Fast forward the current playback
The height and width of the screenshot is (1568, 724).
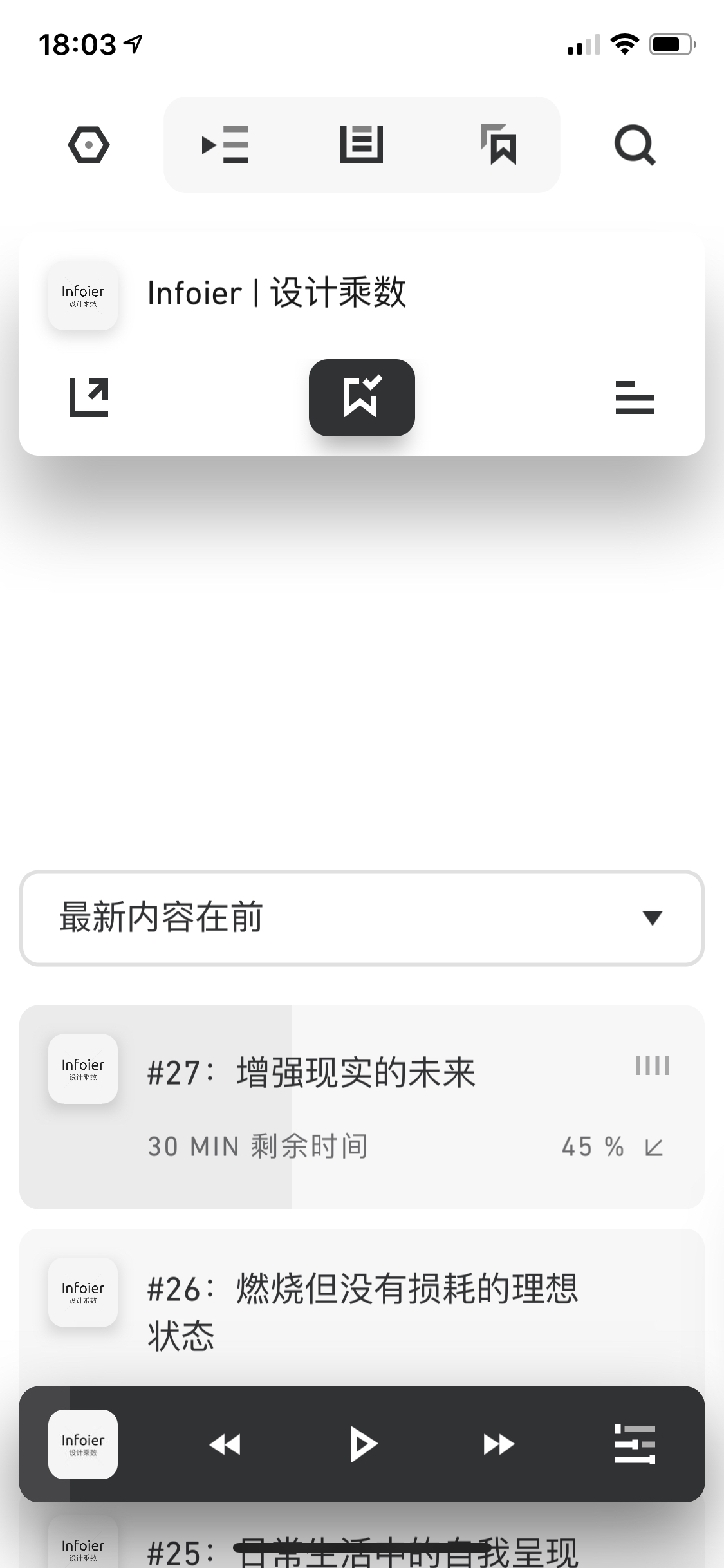click(x=499, y=1444)
